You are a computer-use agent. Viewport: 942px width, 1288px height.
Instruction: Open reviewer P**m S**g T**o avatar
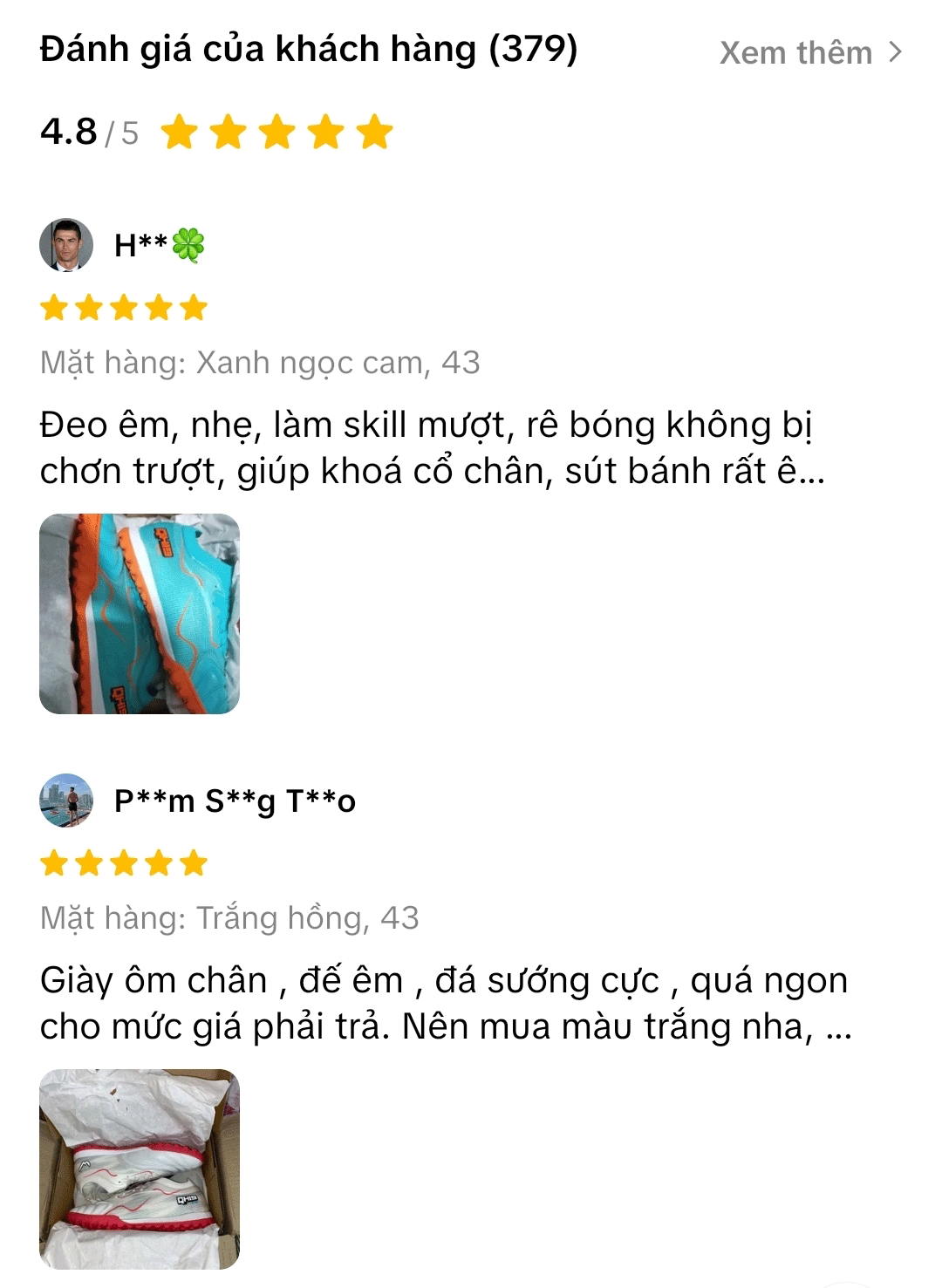click(66, 800)
